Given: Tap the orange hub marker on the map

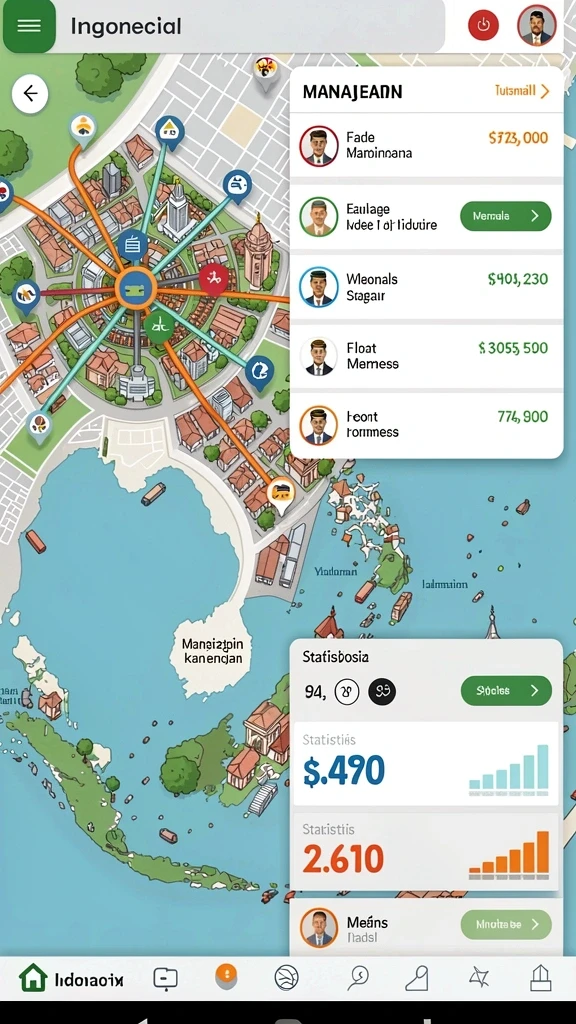Looking at the screenshot, I should [136, 288].
